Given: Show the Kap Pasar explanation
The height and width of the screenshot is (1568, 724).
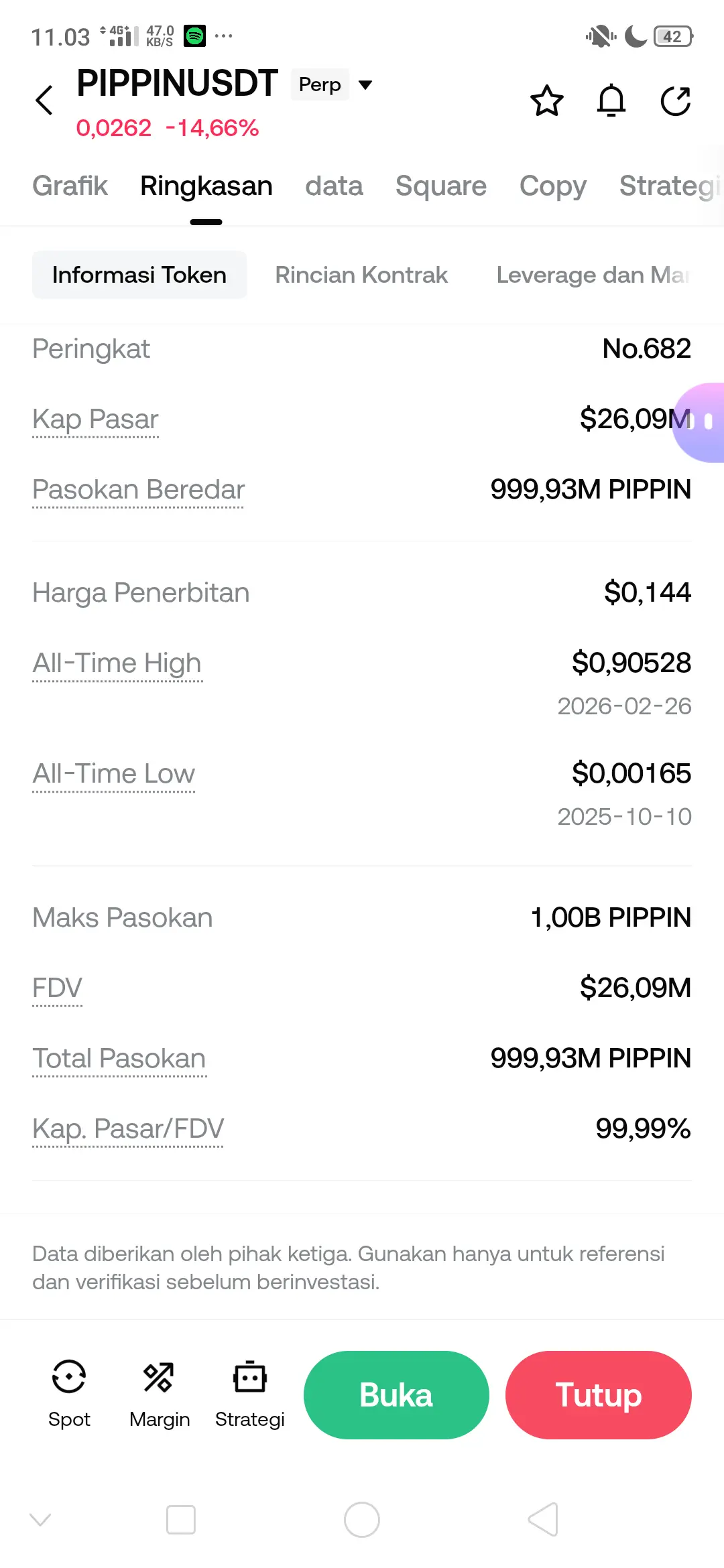Looking at the screenshot, I should 95,419.
